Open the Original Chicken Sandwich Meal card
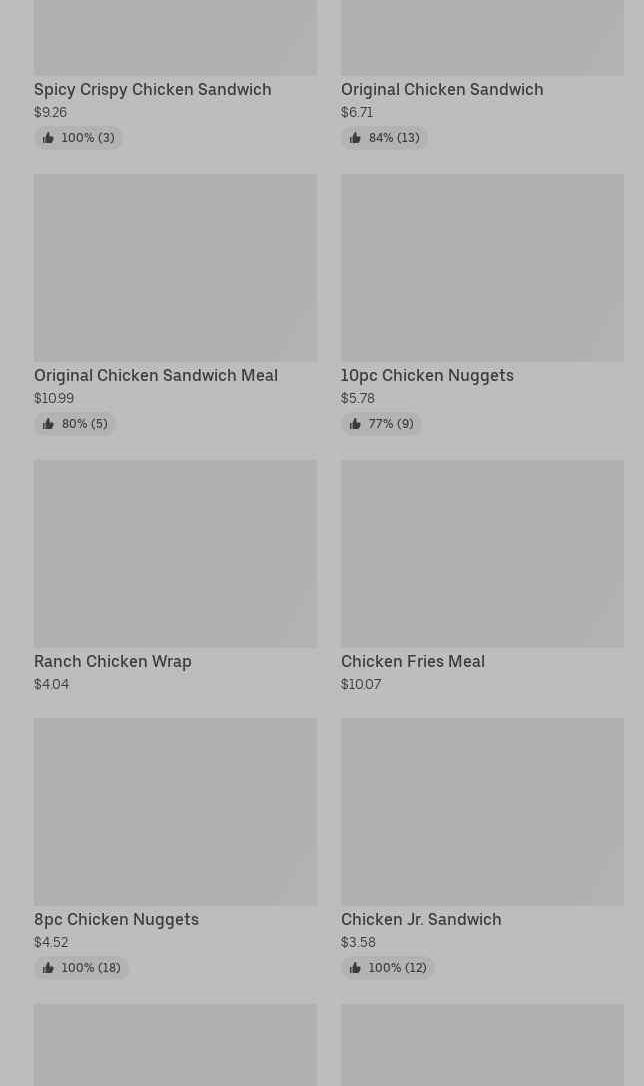Screen dimensions: 644x1086 175,305
